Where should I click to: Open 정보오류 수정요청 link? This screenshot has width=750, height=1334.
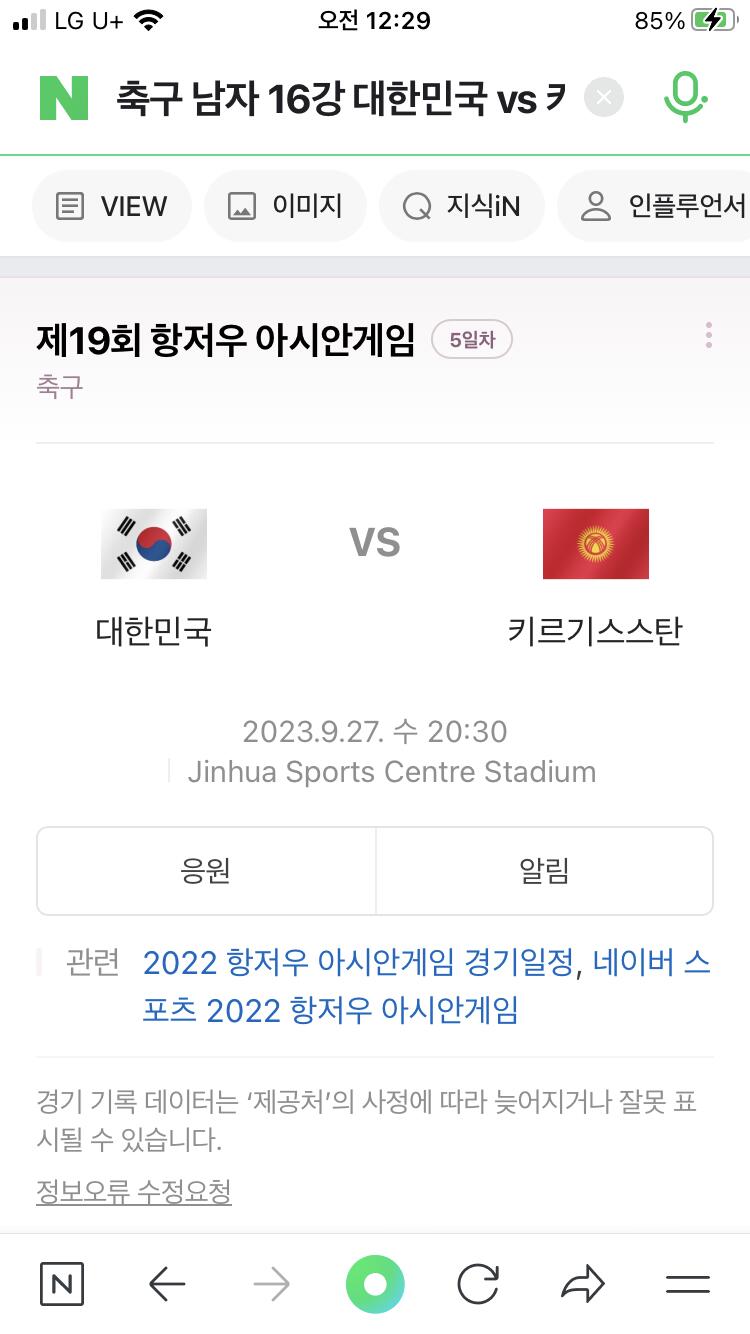pyautogui.click(x=134, y=1192)
